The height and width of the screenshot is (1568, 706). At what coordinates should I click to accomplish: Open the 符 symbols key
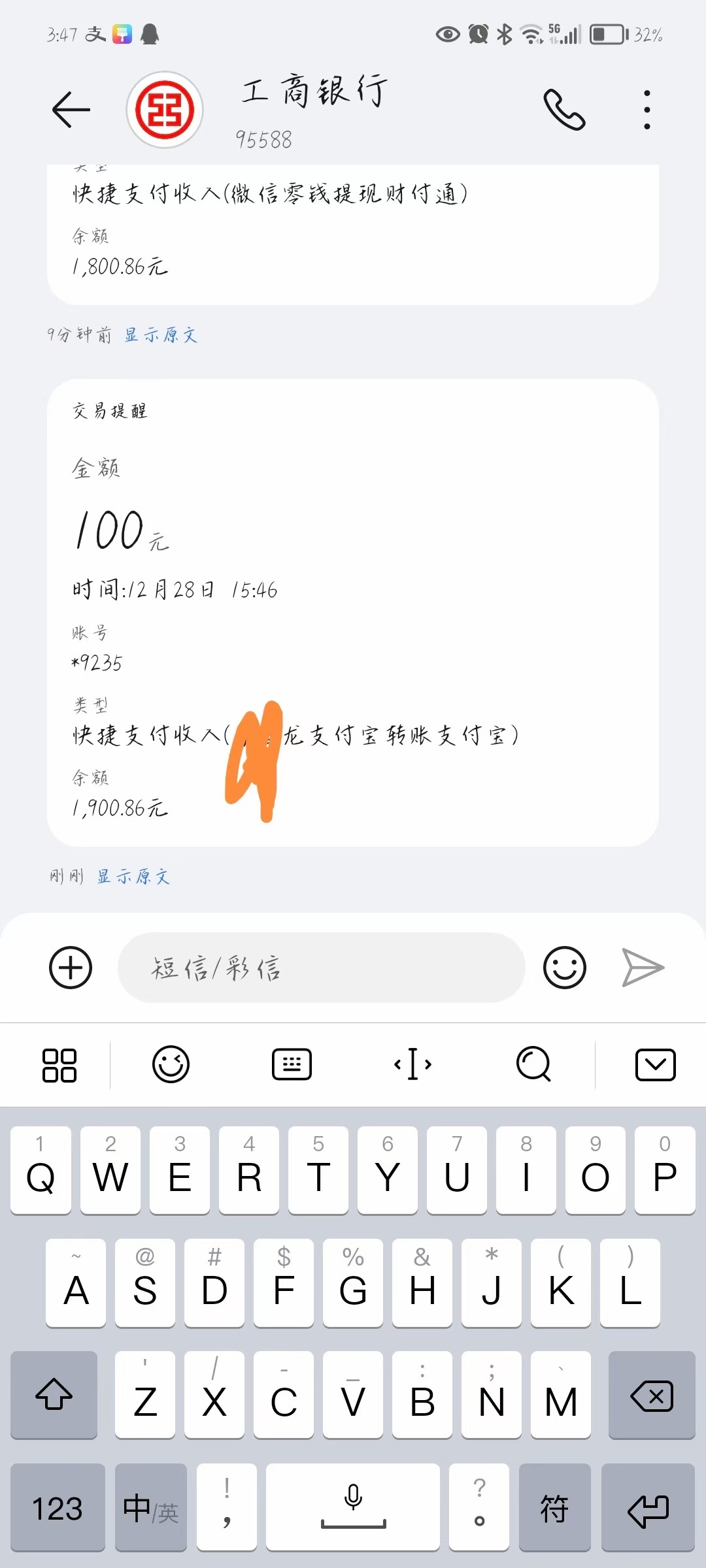pyautogui.click(x=554, y=1508)
